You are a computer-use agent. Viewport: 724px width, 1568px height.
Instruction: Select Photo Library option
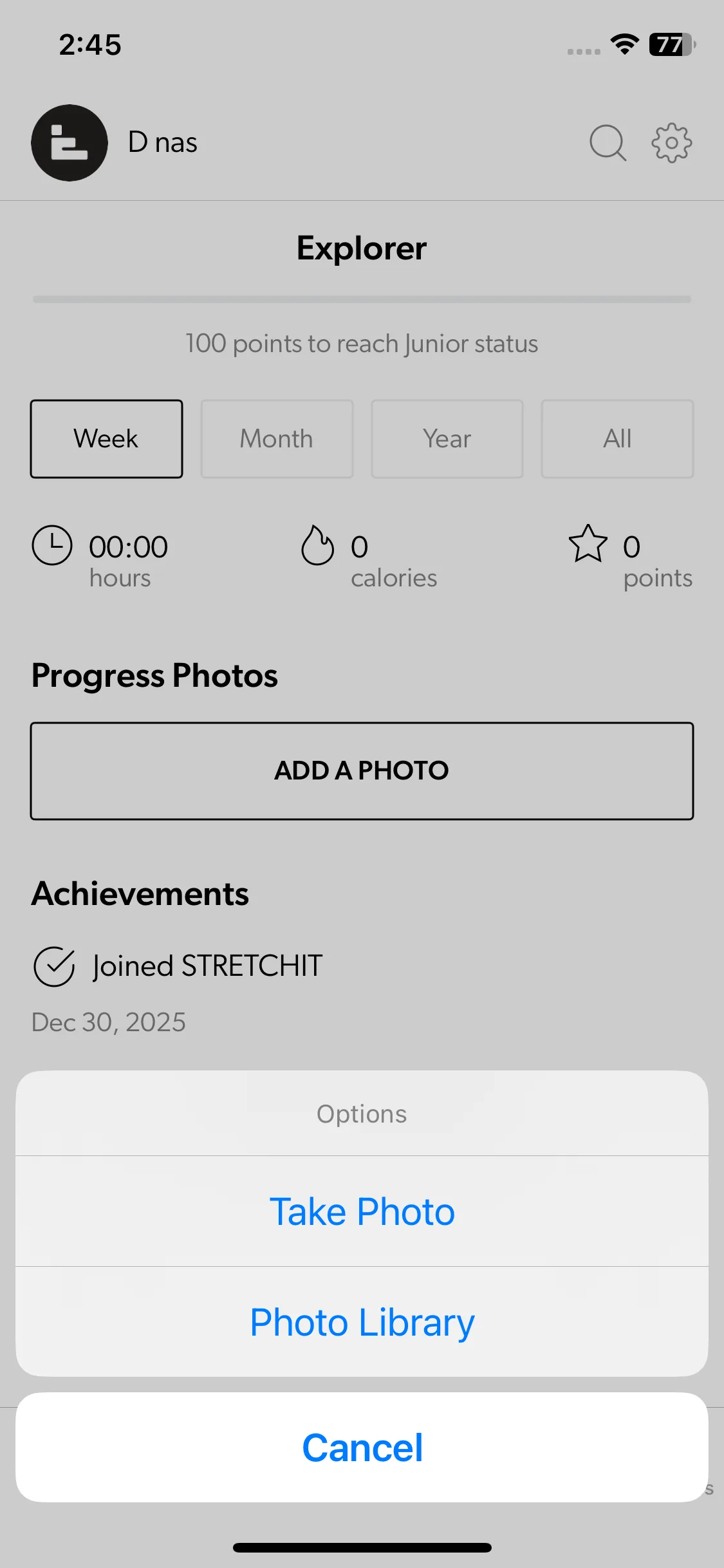[x=362, y=1322]
